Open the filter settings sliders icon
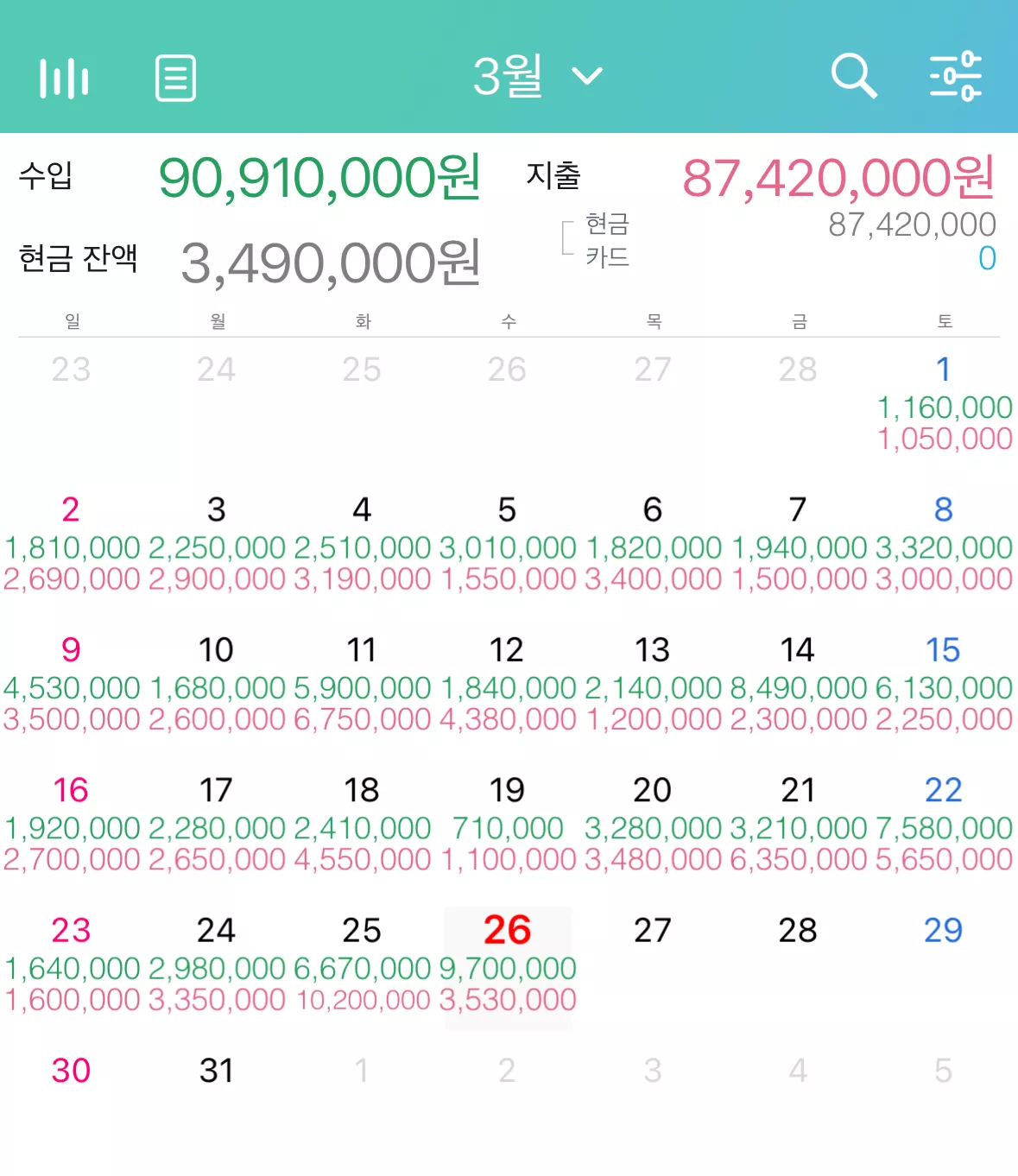Image resolution: width=1018 pixels, height=1176 pixels. click(x=955, y=76)
